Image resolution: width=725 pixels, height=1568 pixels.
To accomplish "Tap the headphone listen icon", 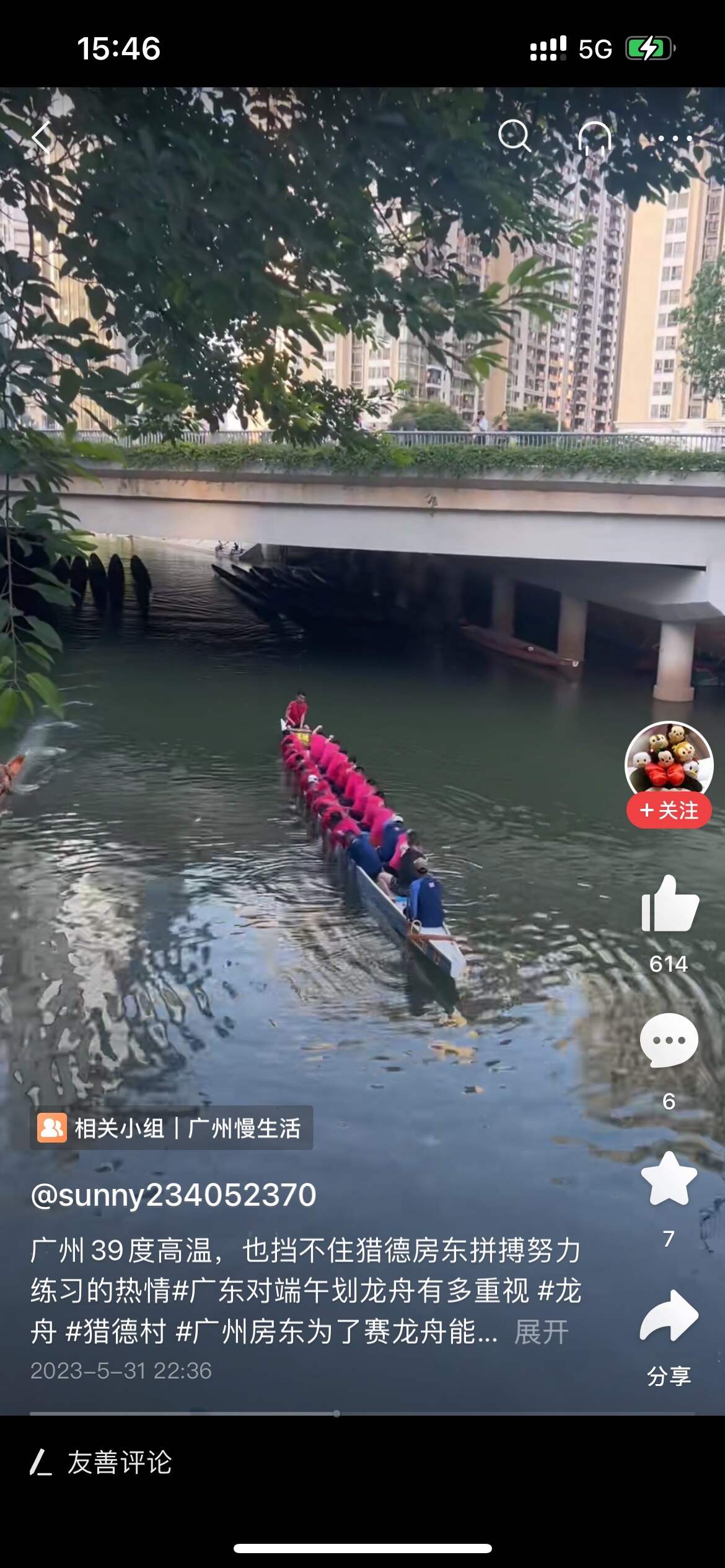I will (595, 137).
